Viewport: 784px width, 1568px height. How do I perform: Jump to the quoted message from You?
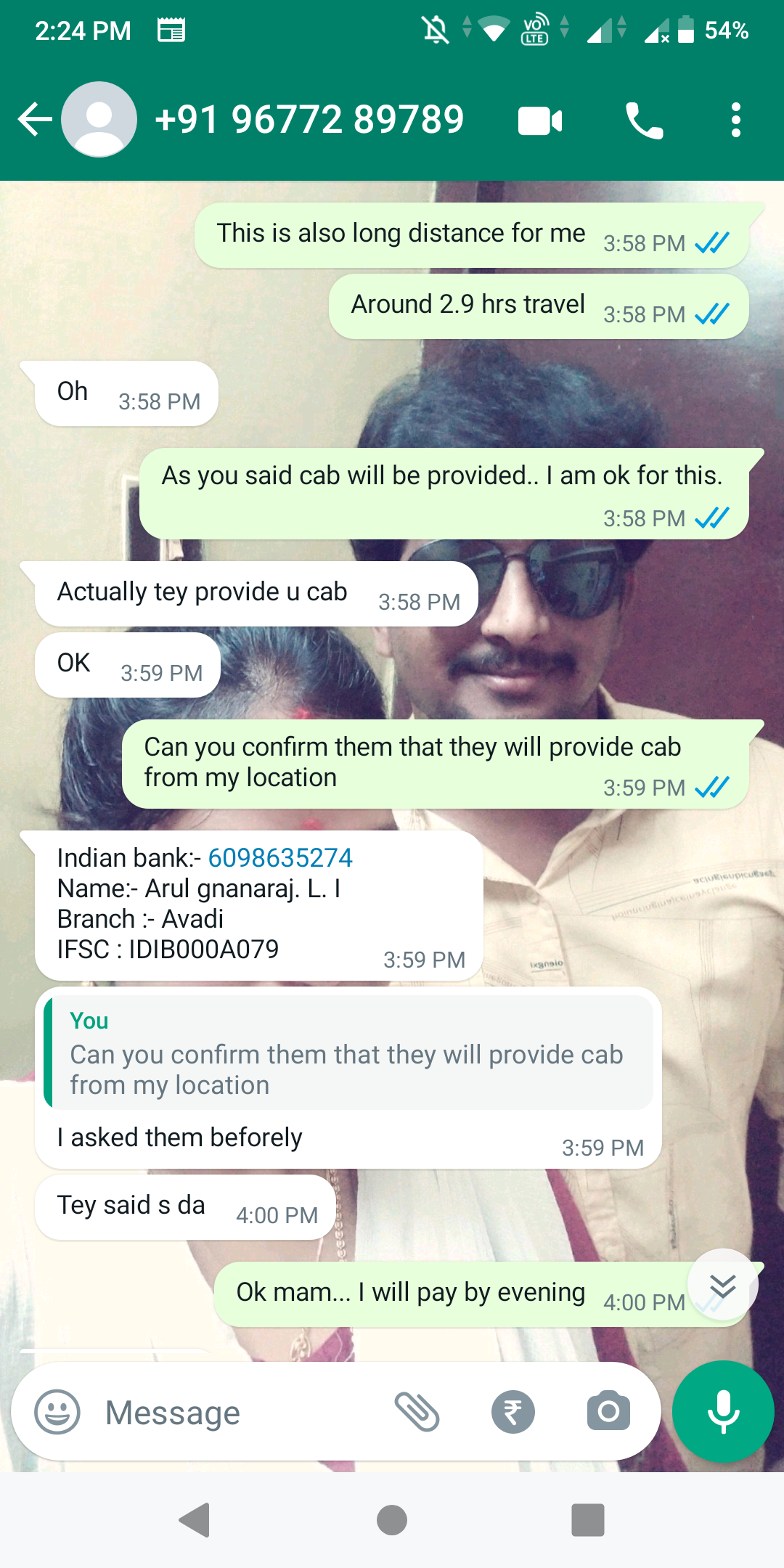click(347, 1053)
